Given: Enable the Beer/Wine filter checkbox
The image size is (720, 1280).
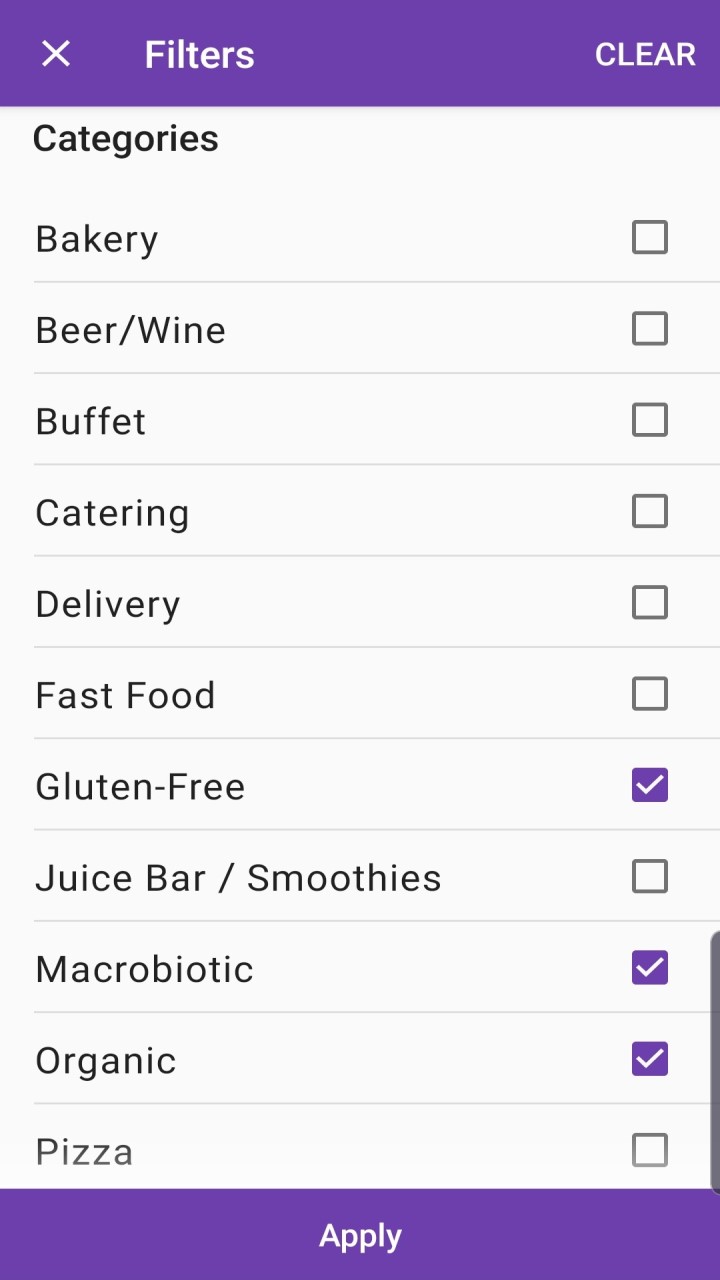Looking at the screenshot, I should (649, 328).
